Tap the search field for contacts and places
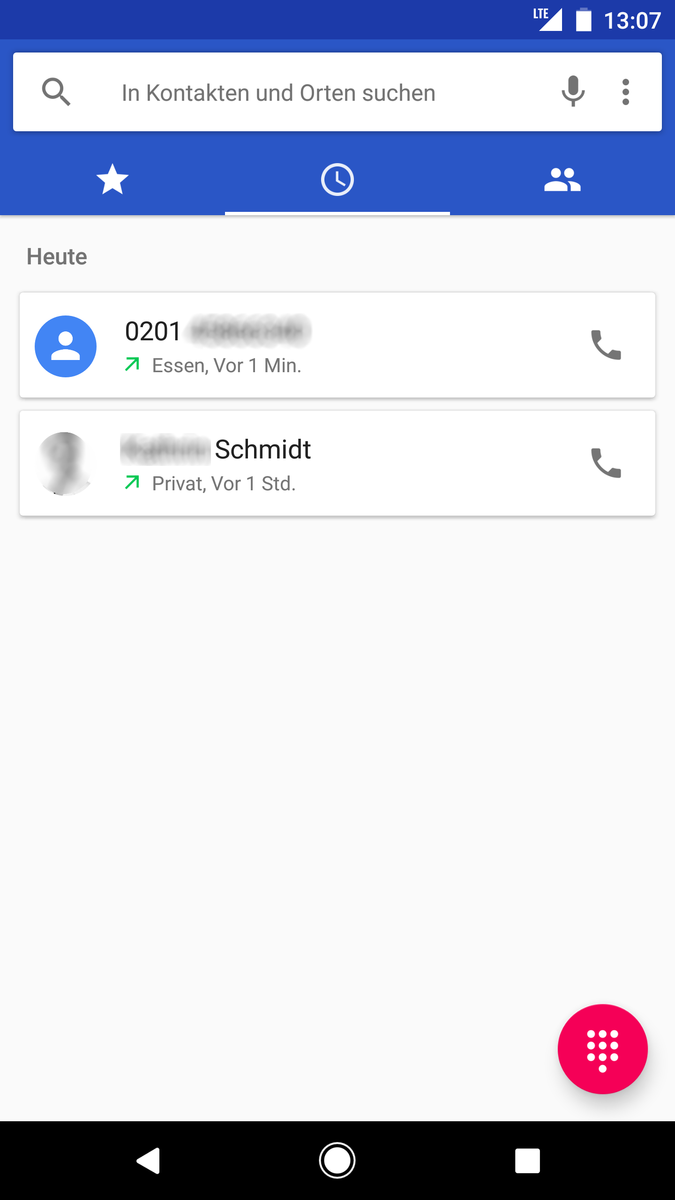 click(300, 93)
